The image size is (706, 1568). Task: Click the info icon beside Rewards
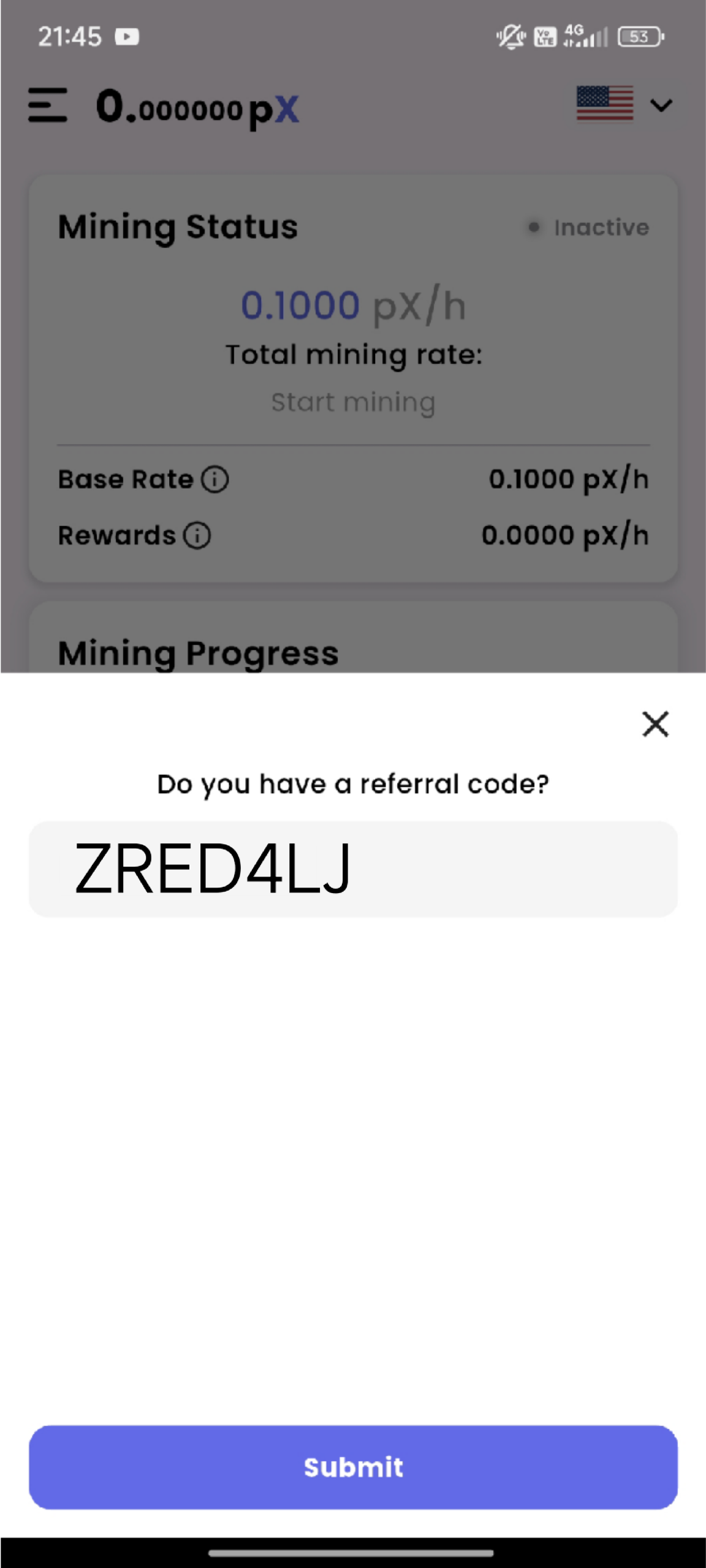[197, 535]
